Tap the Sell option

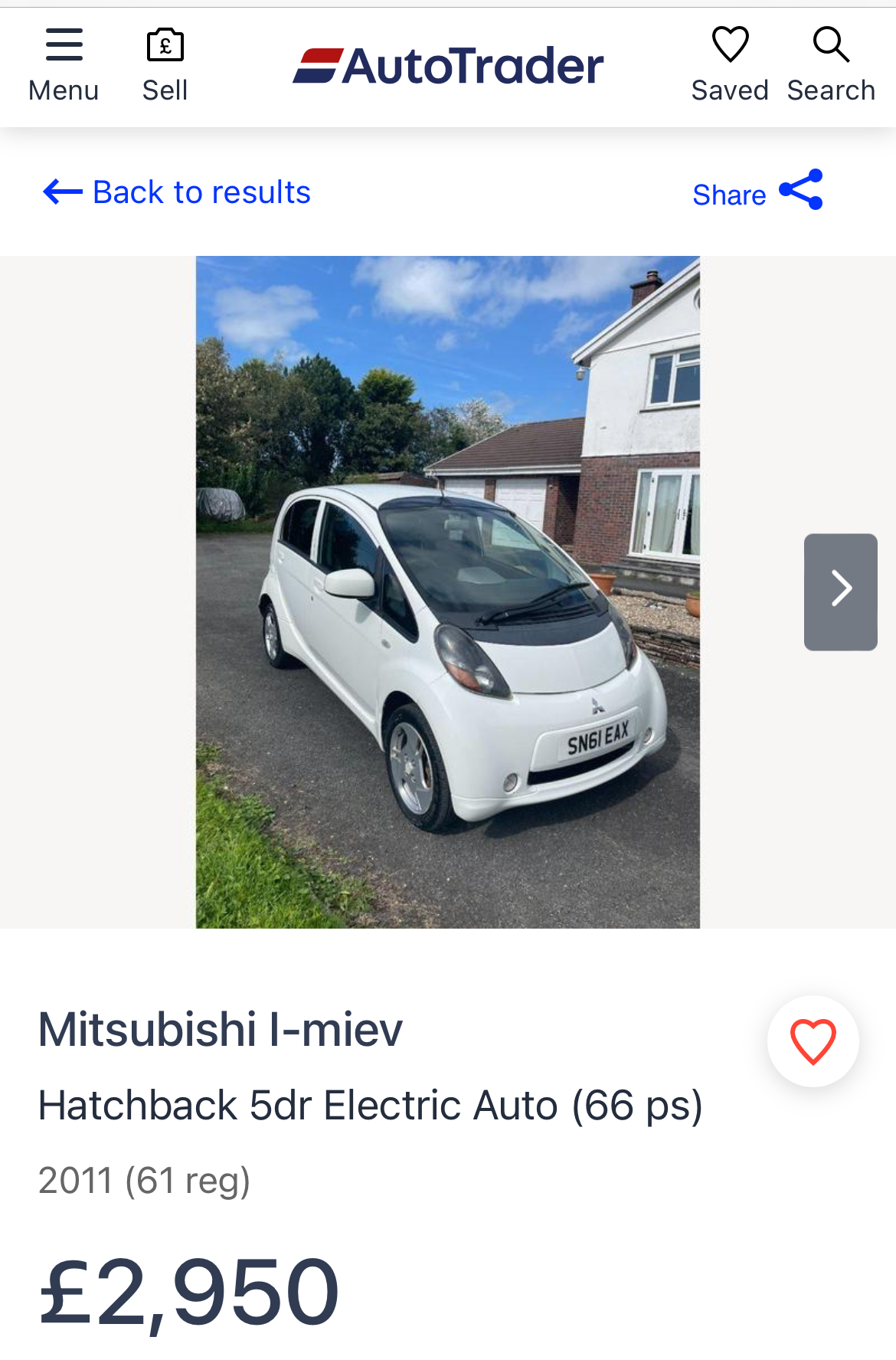tap(165, 64)
